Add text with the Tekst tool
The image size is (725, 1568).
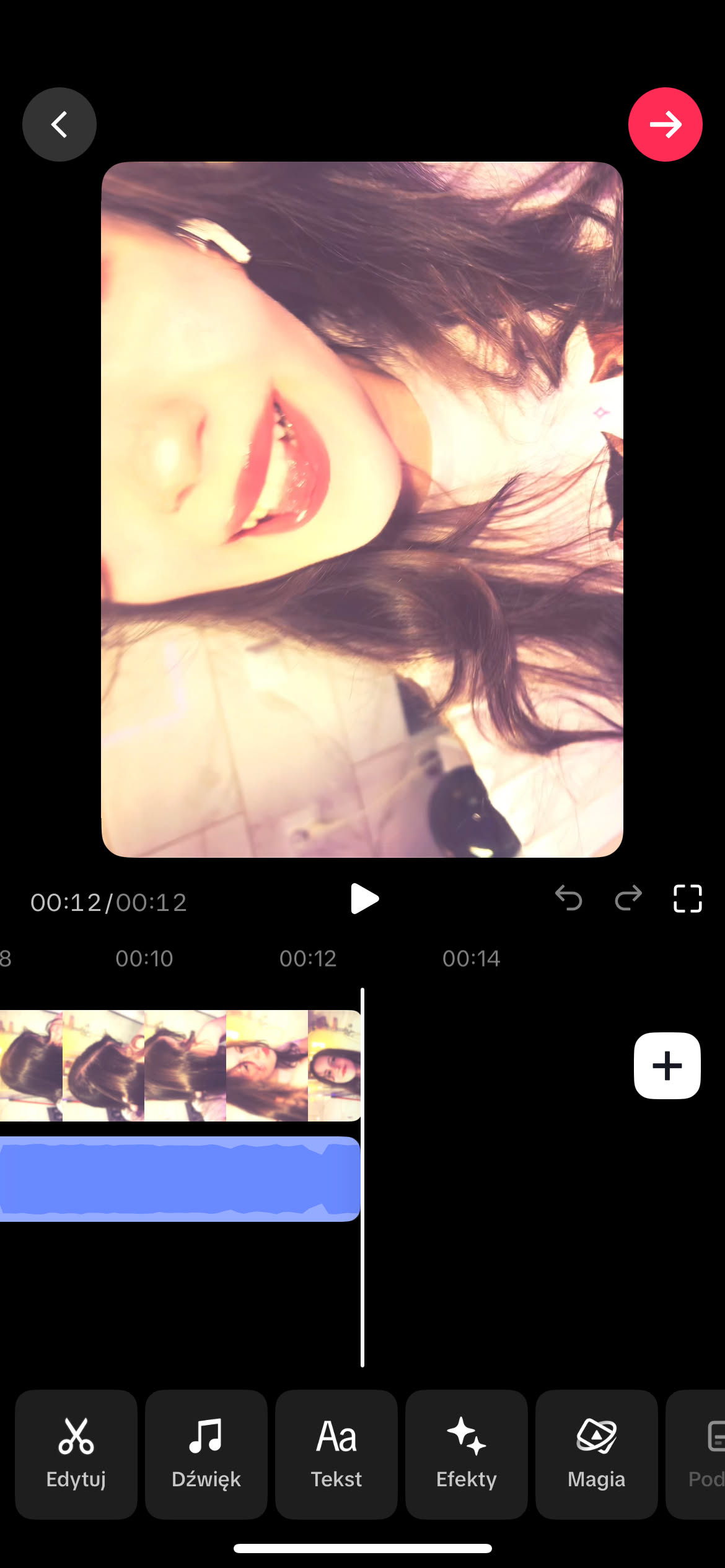pyautogui.click(x=336, y=1454)
